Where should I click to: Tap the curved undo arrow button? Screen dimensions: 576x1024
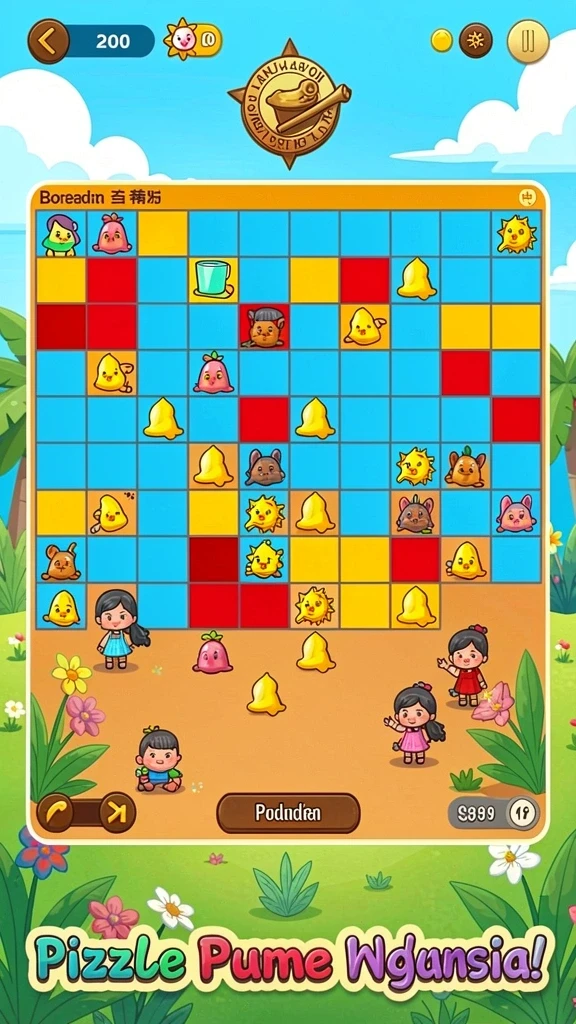pyautogui.click(x=56, y=812)
